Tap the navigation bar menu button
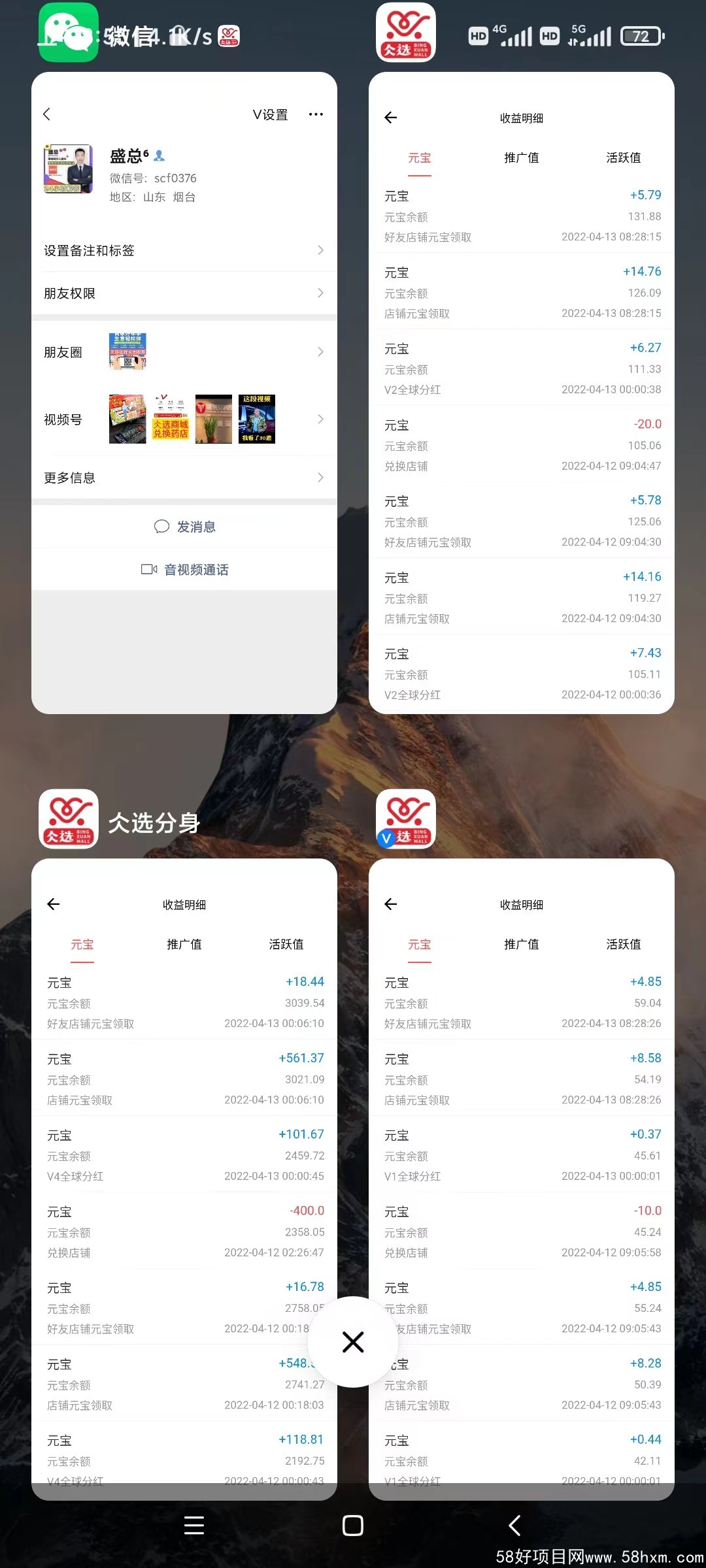706x1568 pixels. click(194, 1526)
